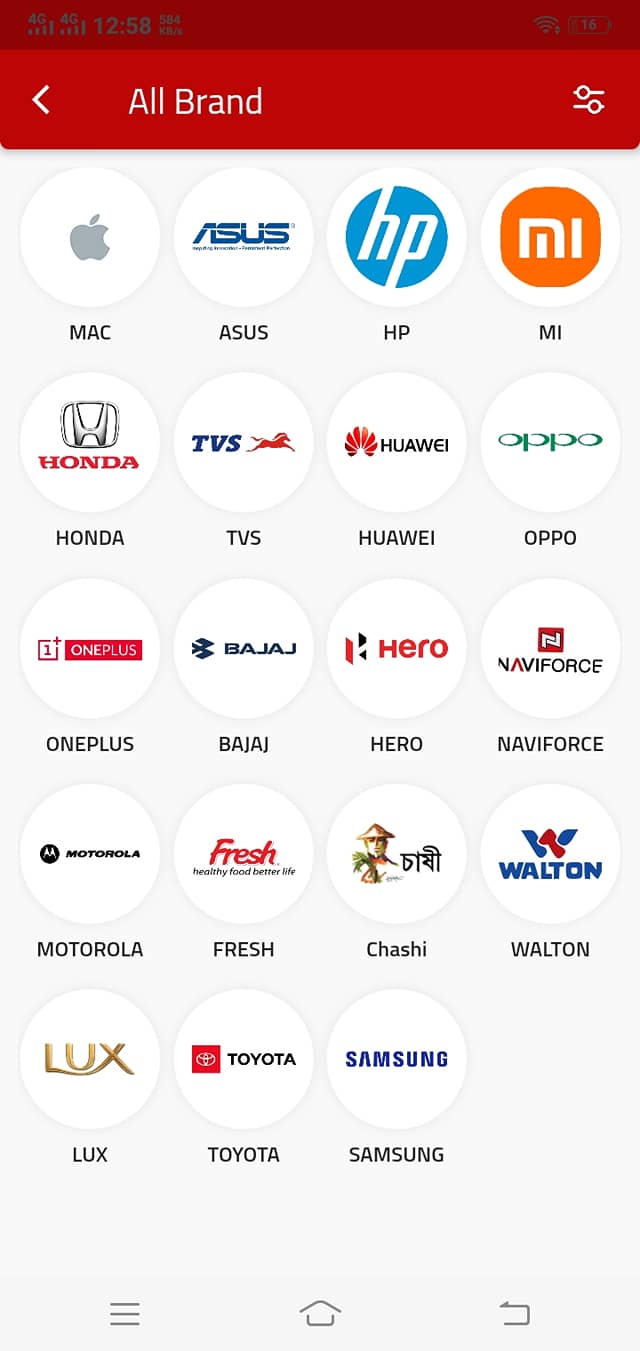640x1351 pixels.
Task: Select the MOTOROLA brand
Action: (x=90, y=854)
